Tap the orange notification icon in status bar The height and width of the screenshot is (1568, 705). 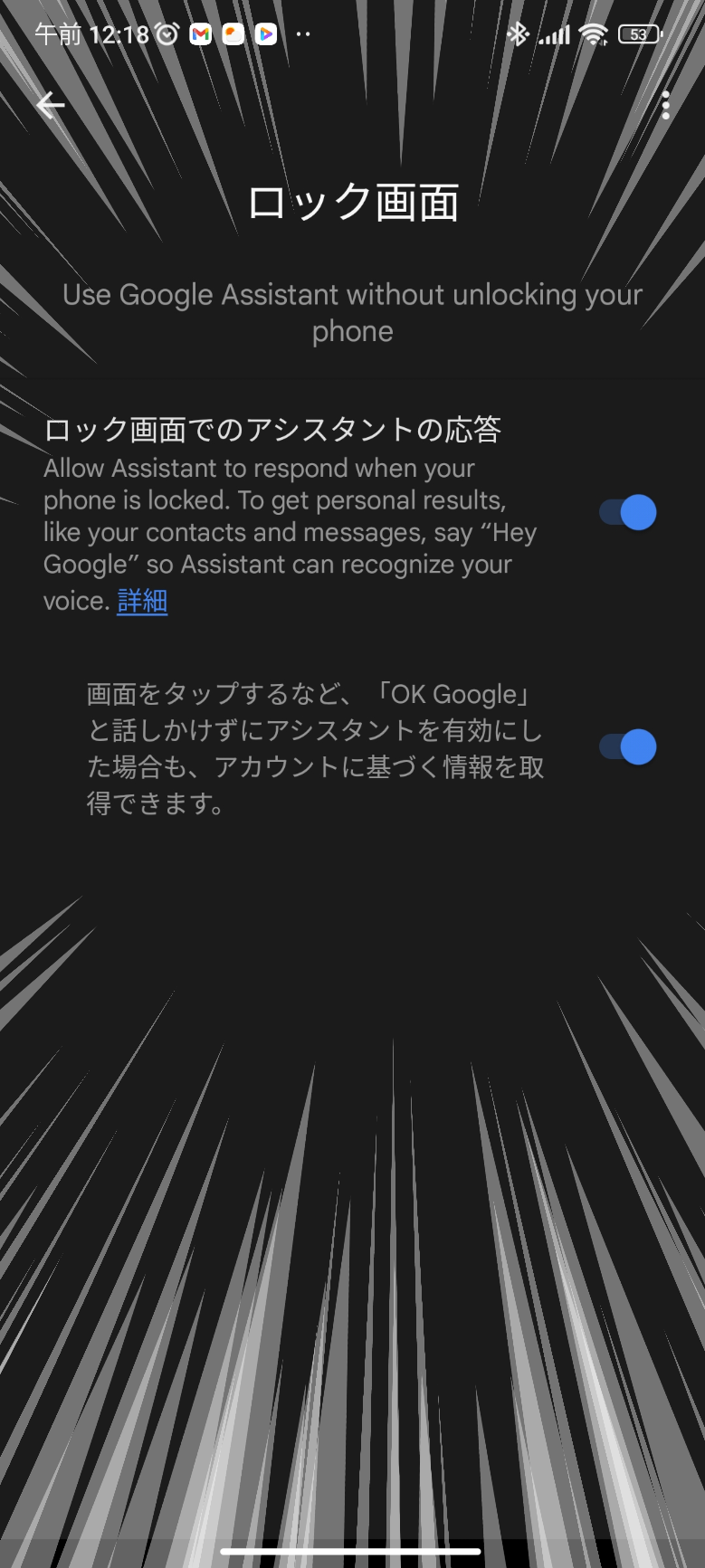point(233,33)
